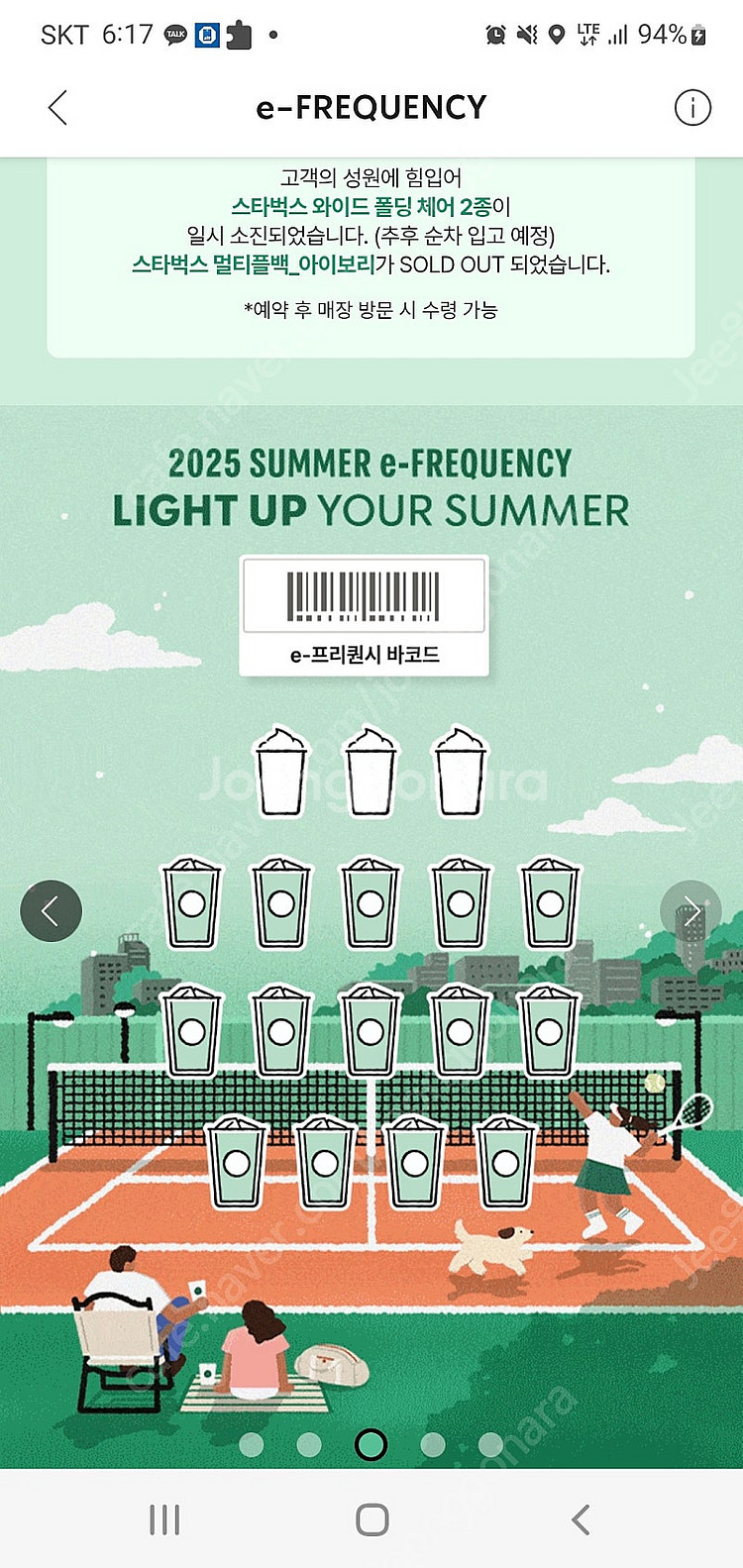The image size is (743, 1568).
Task: Show the next carousel slide
Action: pyautogui.click(x=690, y=910)
